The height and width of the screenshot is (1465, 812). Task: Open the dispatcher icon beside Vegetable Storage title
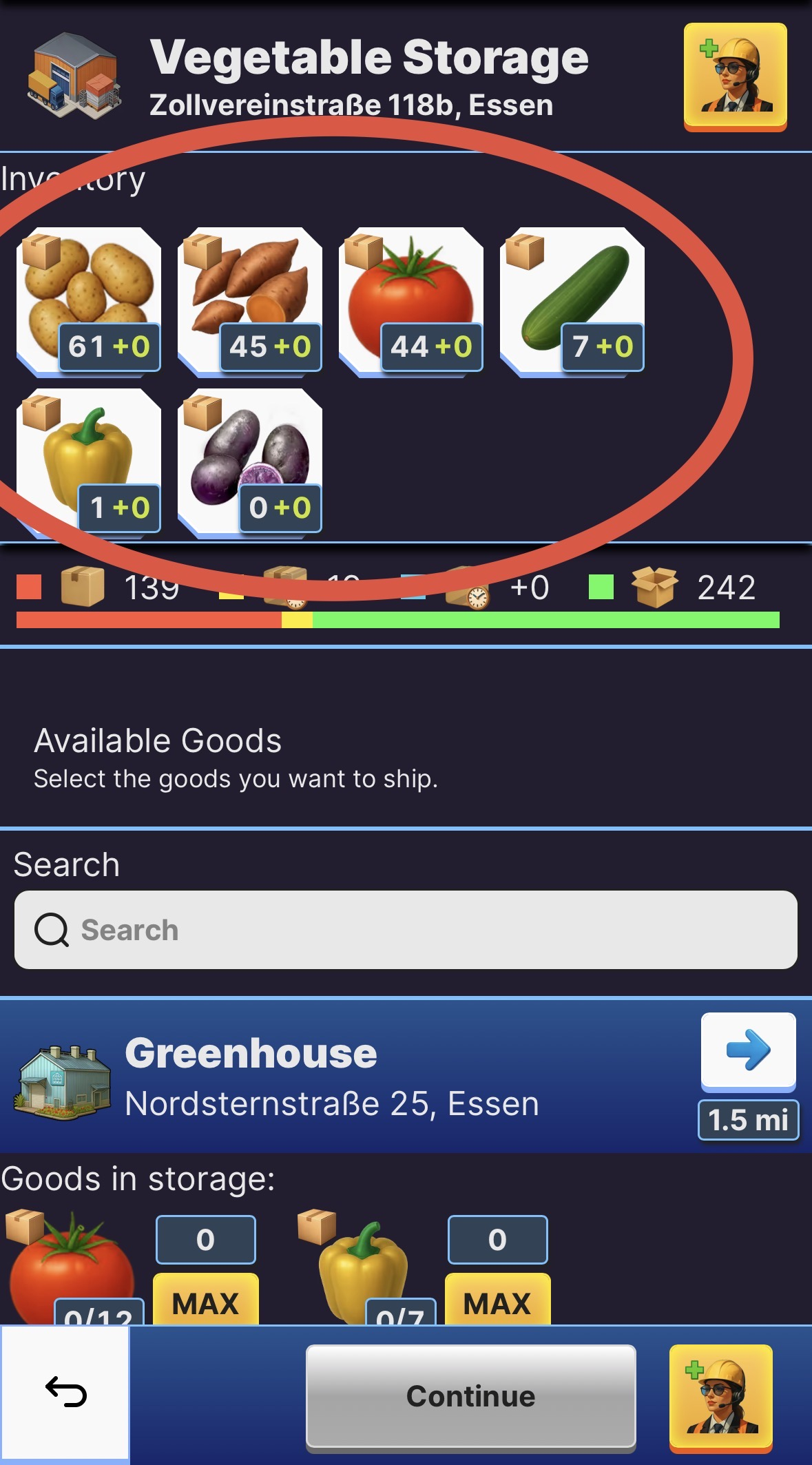pyautogui.click(x=735, y=76)
